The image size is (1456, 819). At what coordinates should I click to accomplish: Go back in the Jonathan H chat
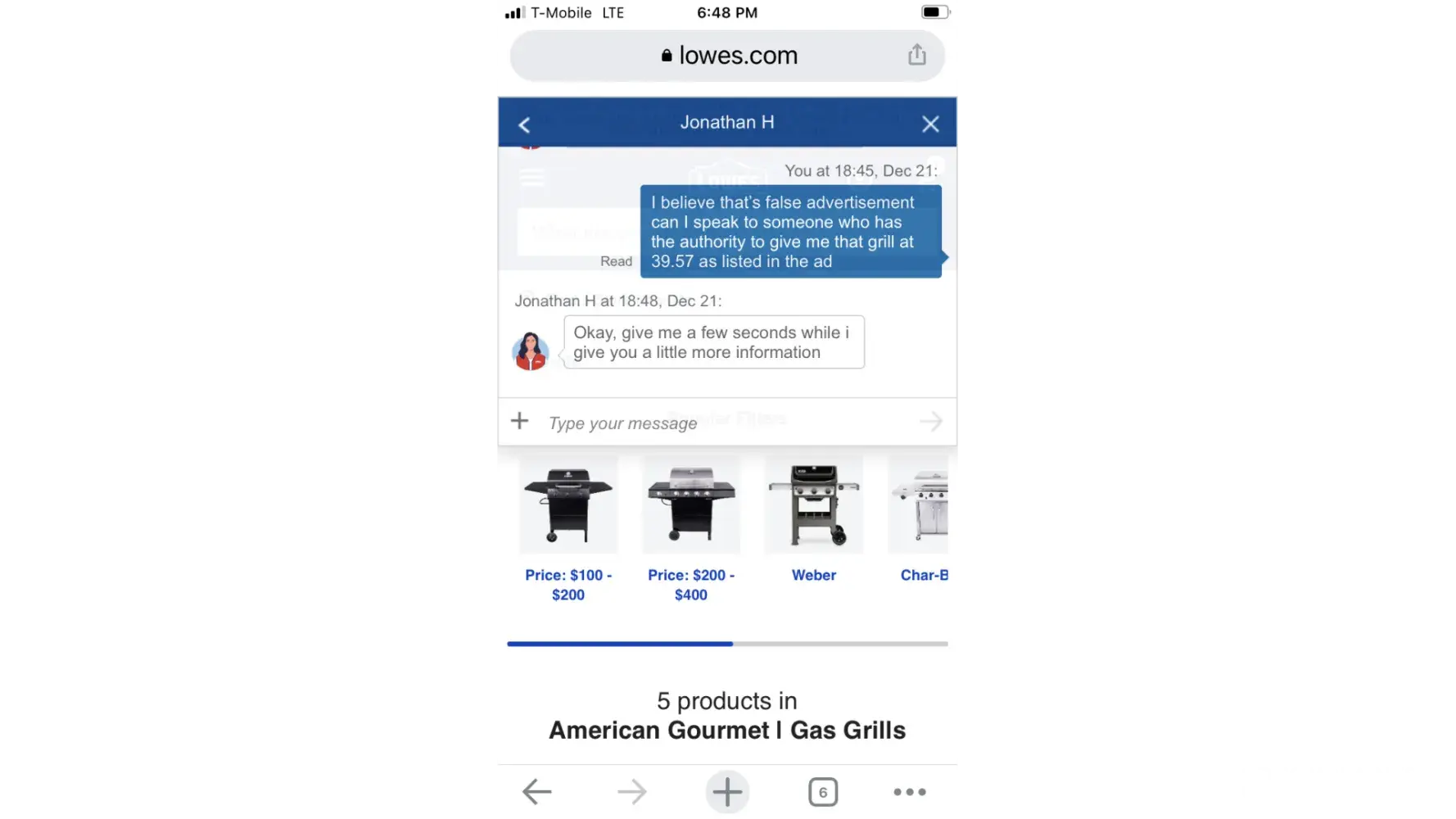click(525, 124)
